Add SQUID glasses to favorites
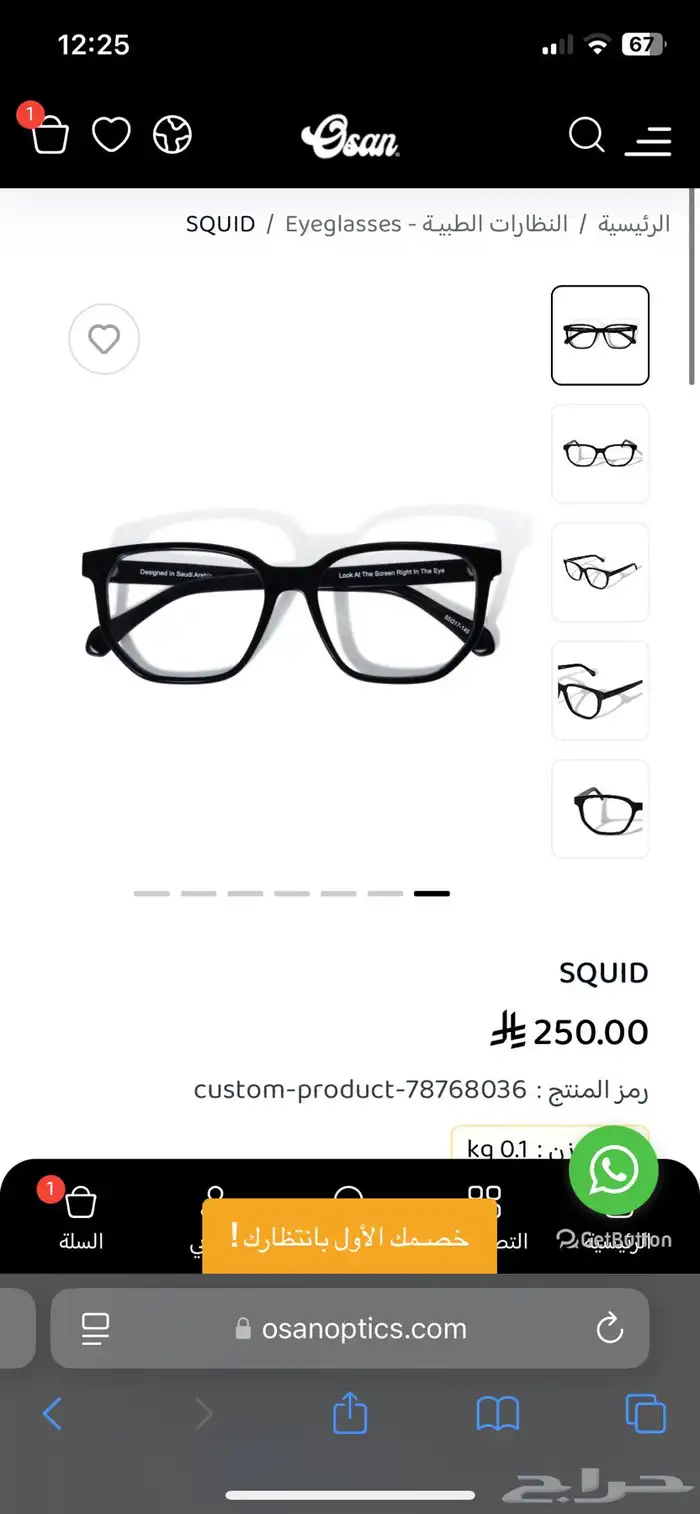This screenshot has height=1514, width=700. coord(104,340)
